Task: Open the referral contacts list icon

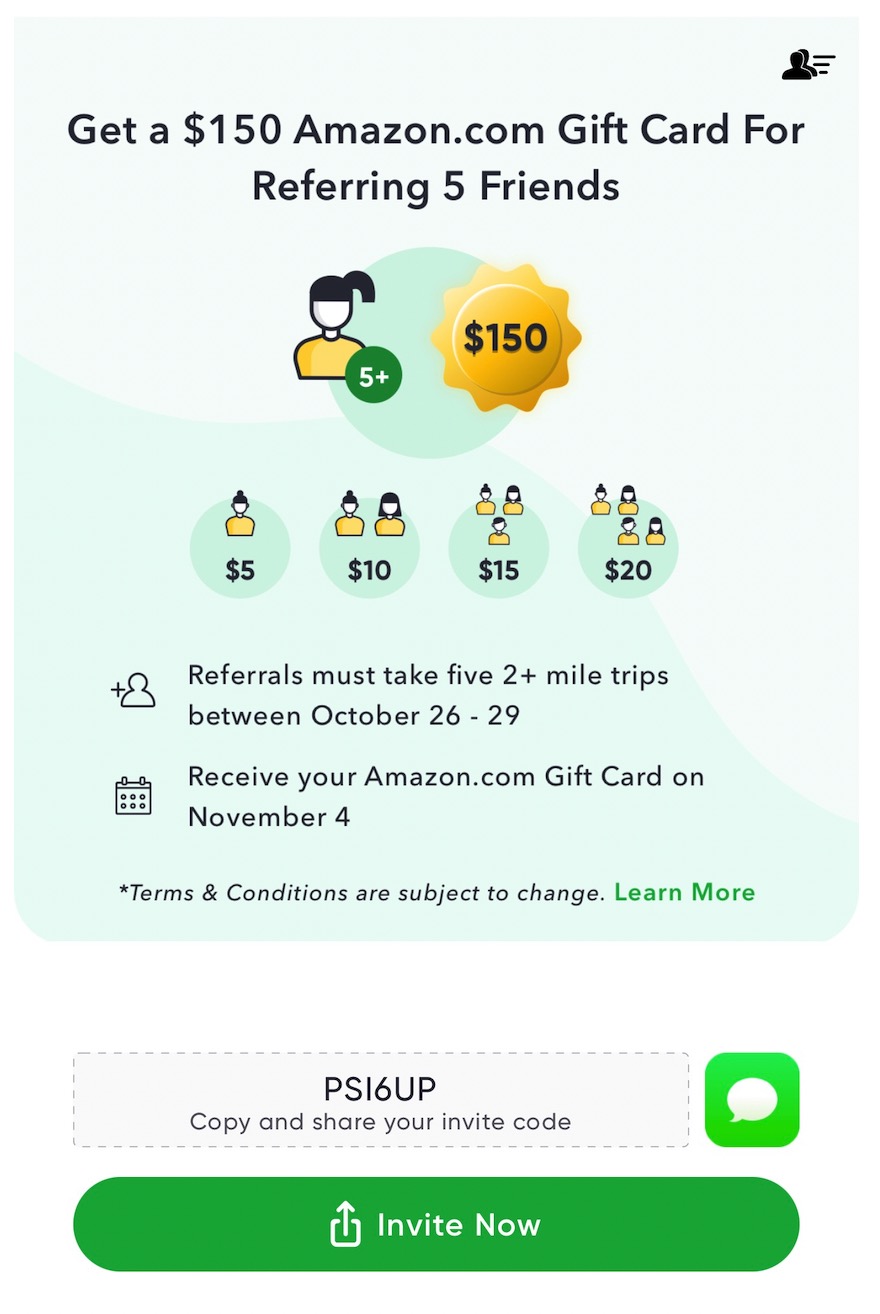Action: coord(808,64)
